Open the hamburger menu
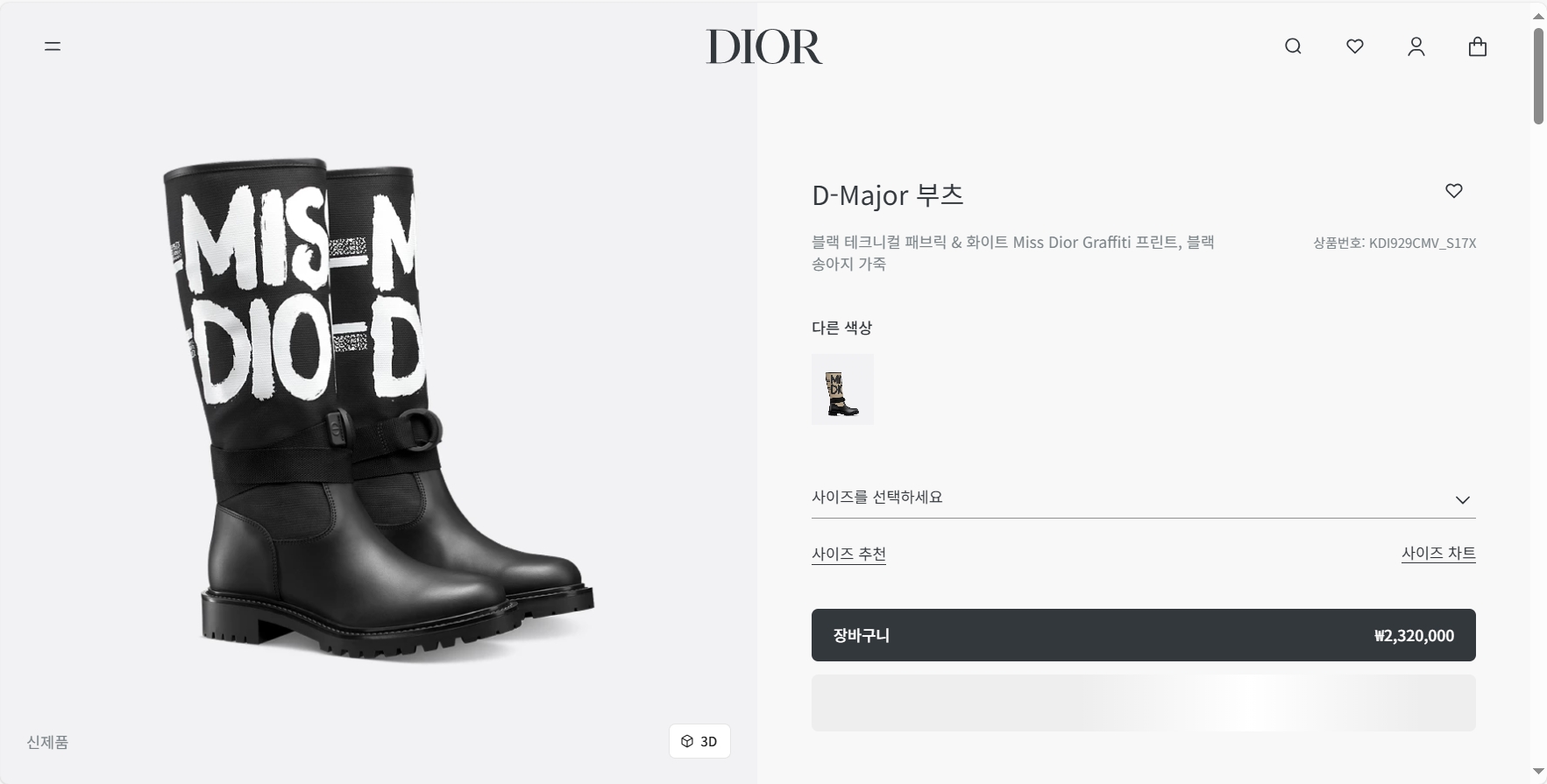The width and height of the screenshot is (1547, 784). tap(53, 46)
